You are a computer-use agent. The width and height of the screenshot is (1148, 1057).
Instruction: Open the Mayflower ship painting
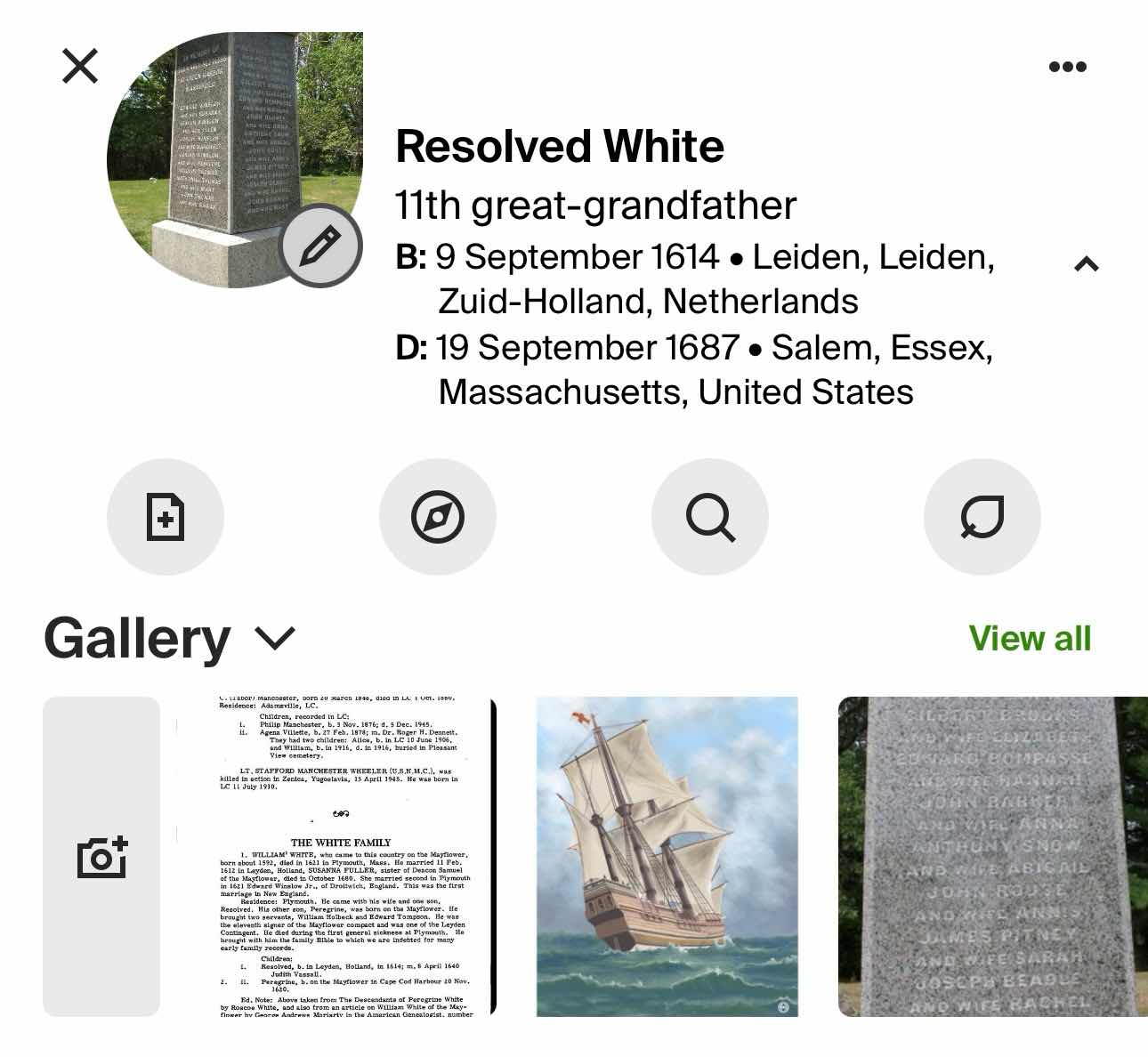[x=667, y=856]
